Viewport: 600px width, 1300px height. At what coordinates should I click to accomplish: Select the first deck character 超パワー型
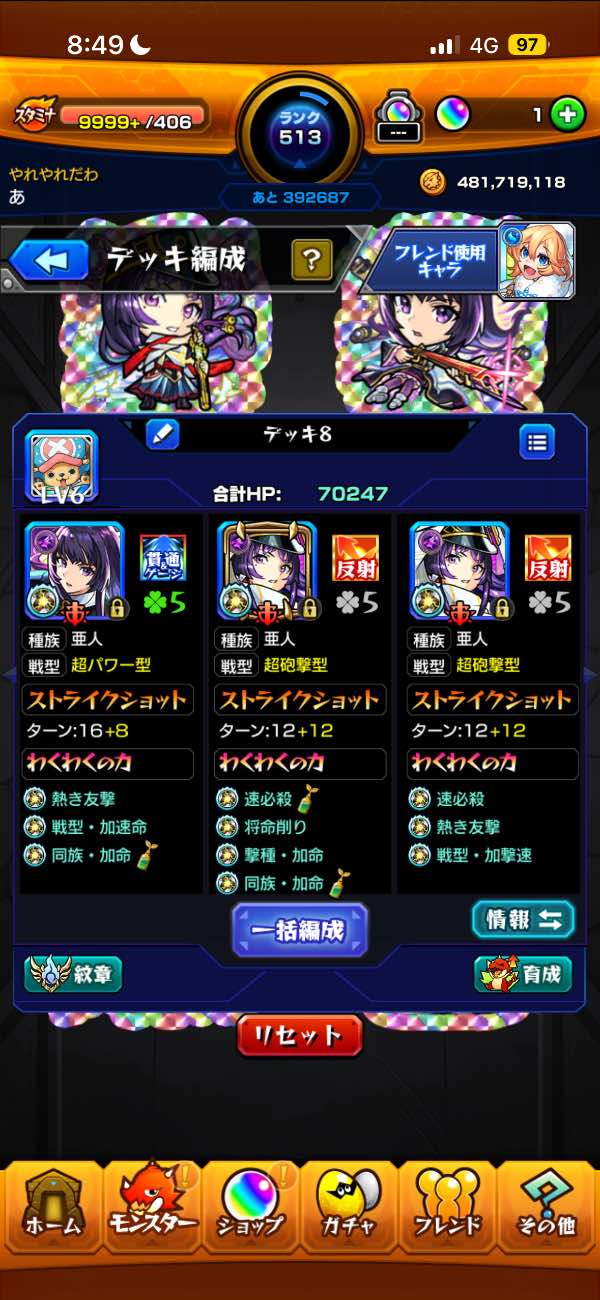74,569
